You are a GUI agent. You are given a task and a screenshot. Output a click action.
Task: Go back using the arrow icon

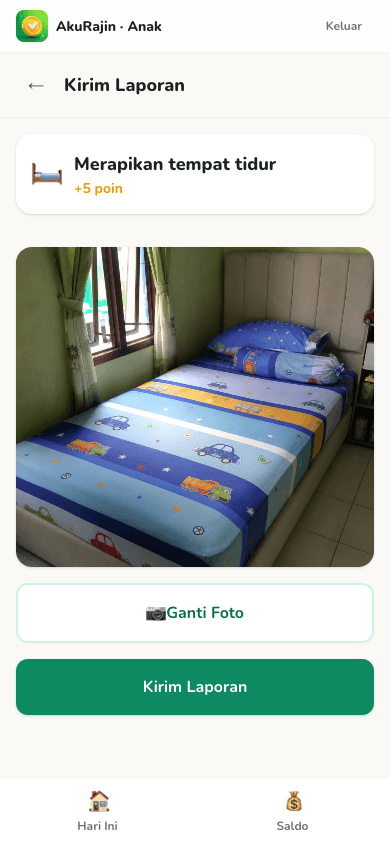(36, 85)
